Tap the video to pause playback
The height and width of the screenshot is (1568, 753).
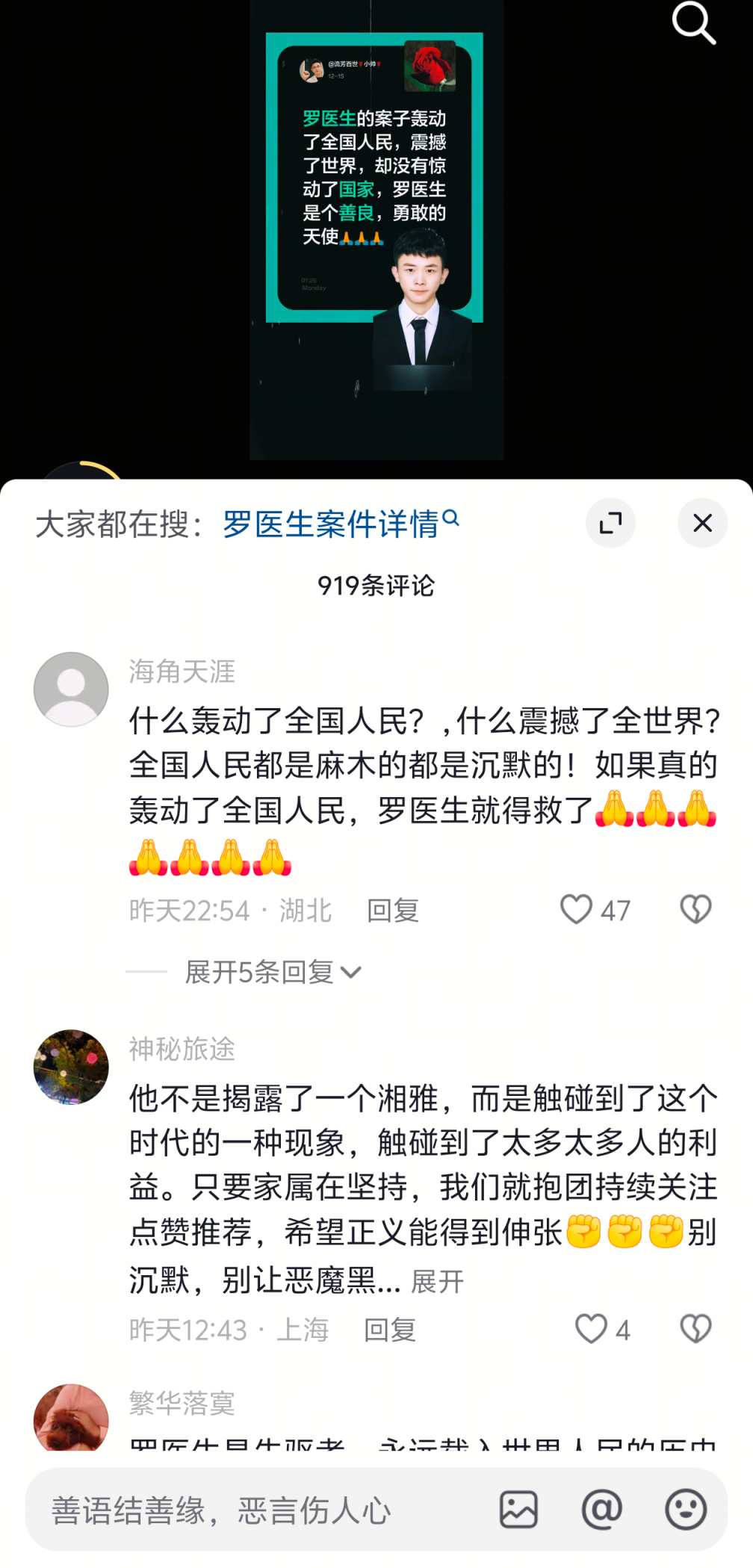coord(376,224)
